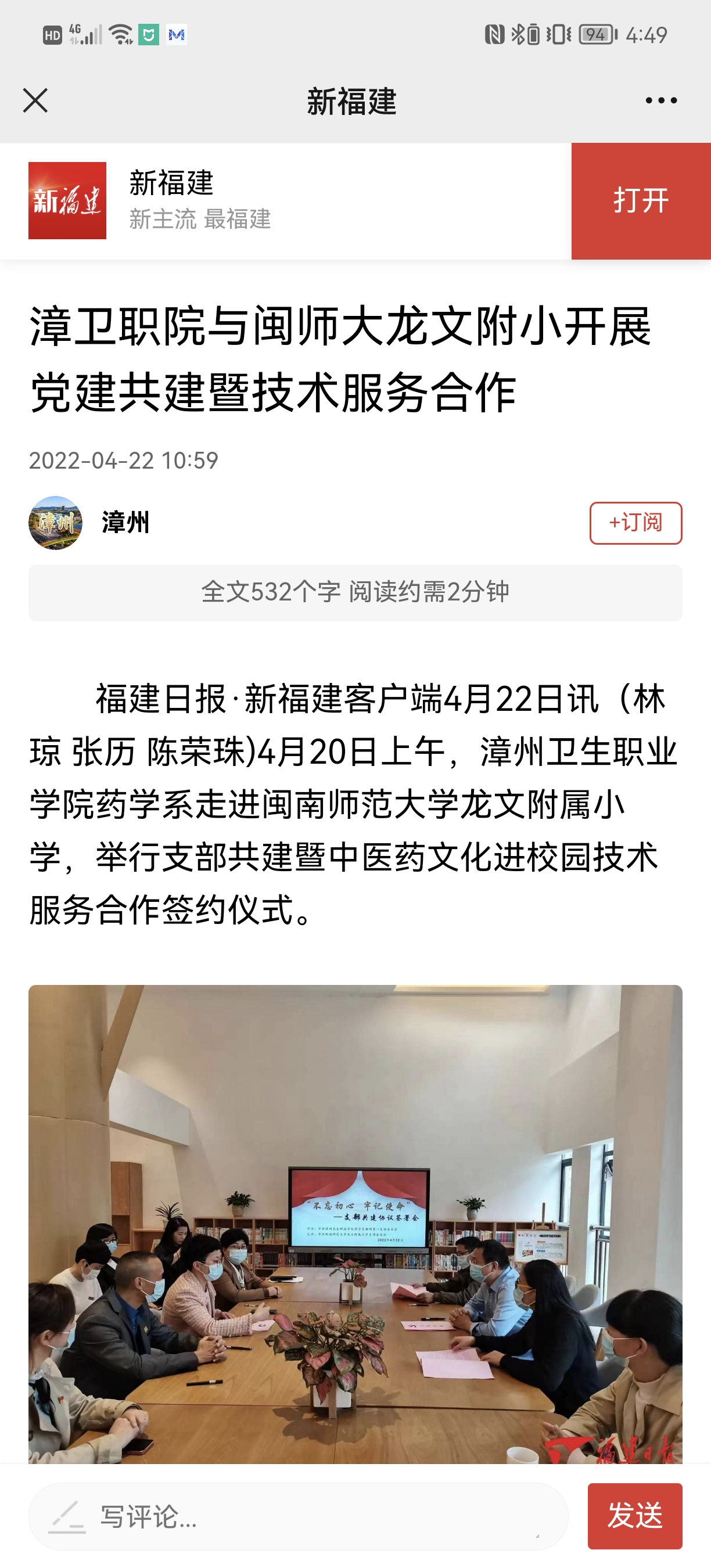The width and height of the screenshot is (711, 1568).
Task: Tap the 写评论 comment field
Action: pos(298,1516)
